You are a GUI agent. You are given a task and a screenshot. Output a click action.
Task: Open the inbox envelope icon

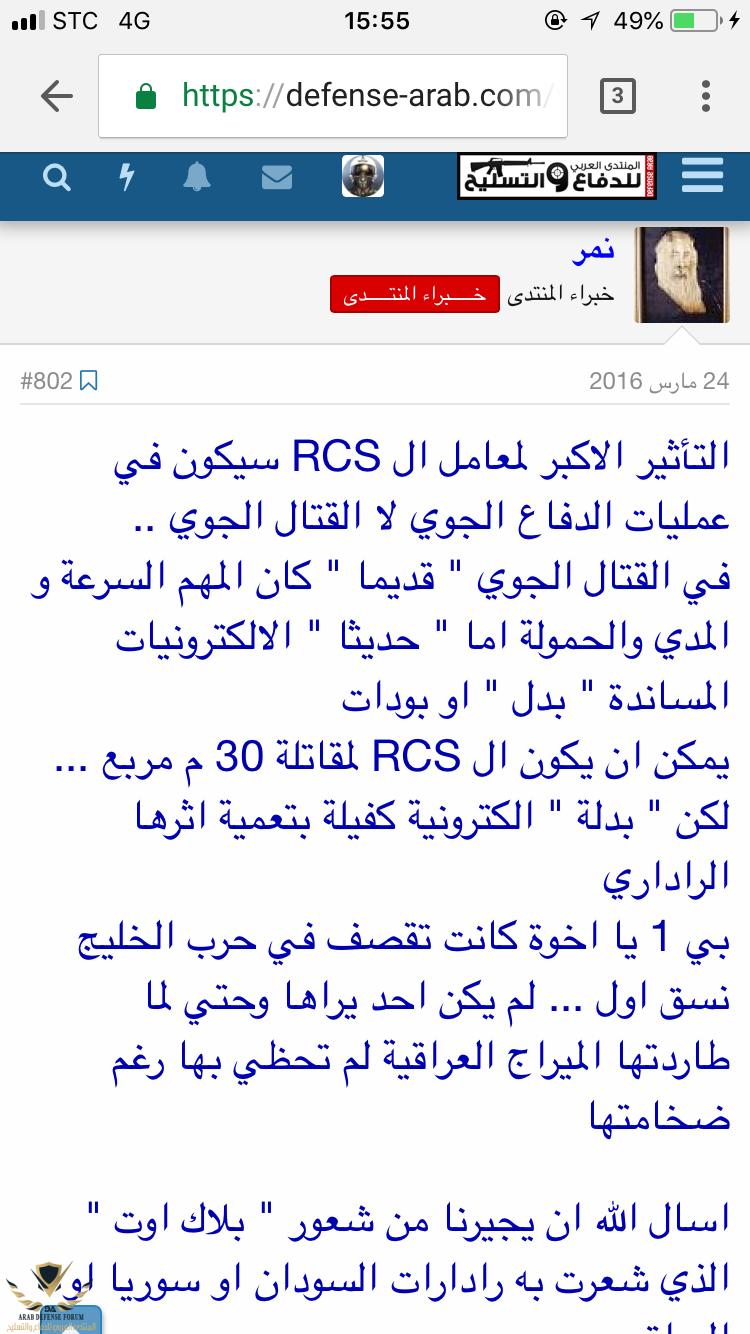coord(277,178)
